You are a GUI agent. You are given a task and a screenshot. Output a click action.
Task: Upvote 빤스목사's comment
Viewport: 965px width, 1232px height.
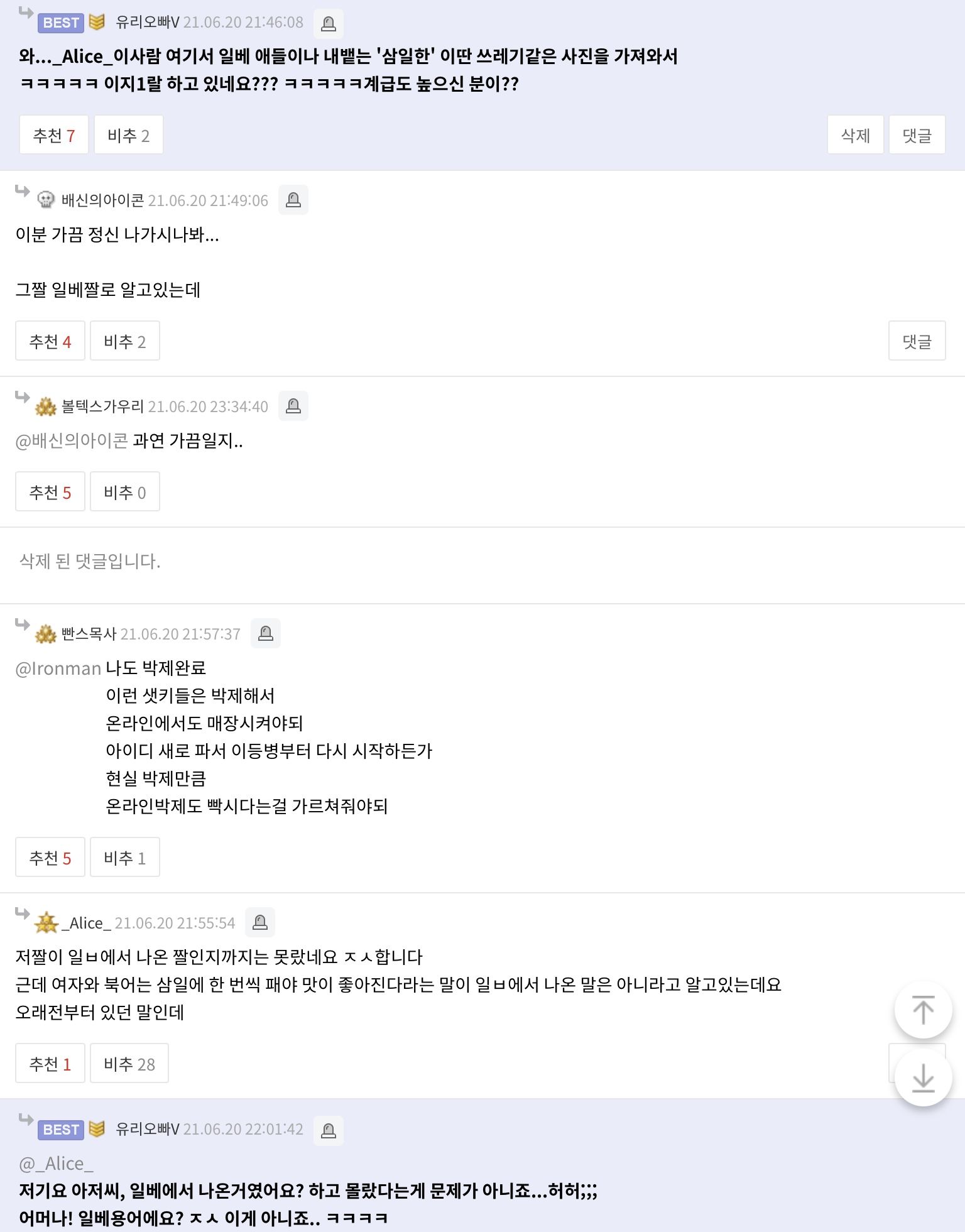50,858
